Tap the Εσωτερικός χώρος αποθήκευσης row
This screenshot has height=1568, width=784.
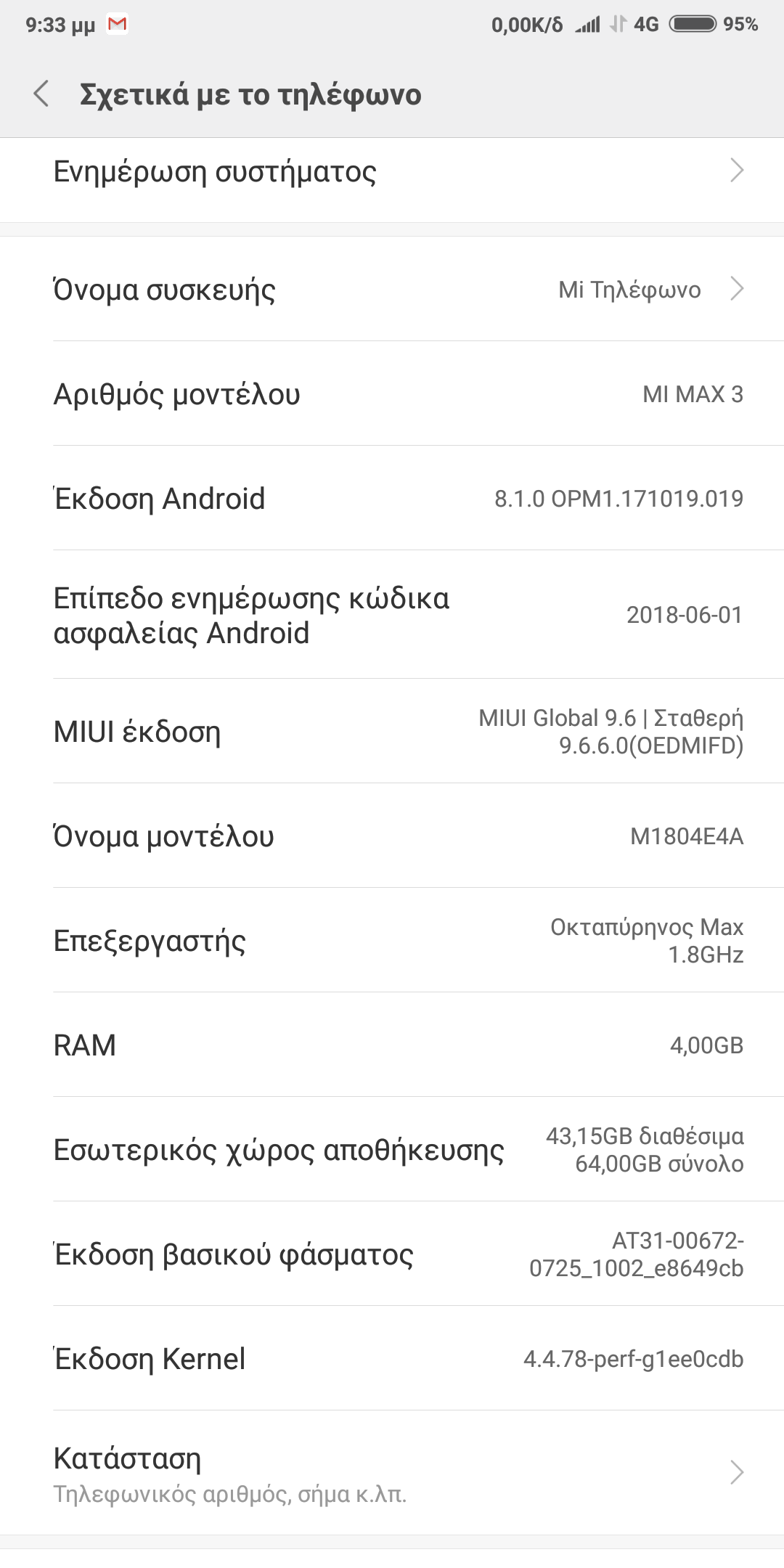(392, 1150)
